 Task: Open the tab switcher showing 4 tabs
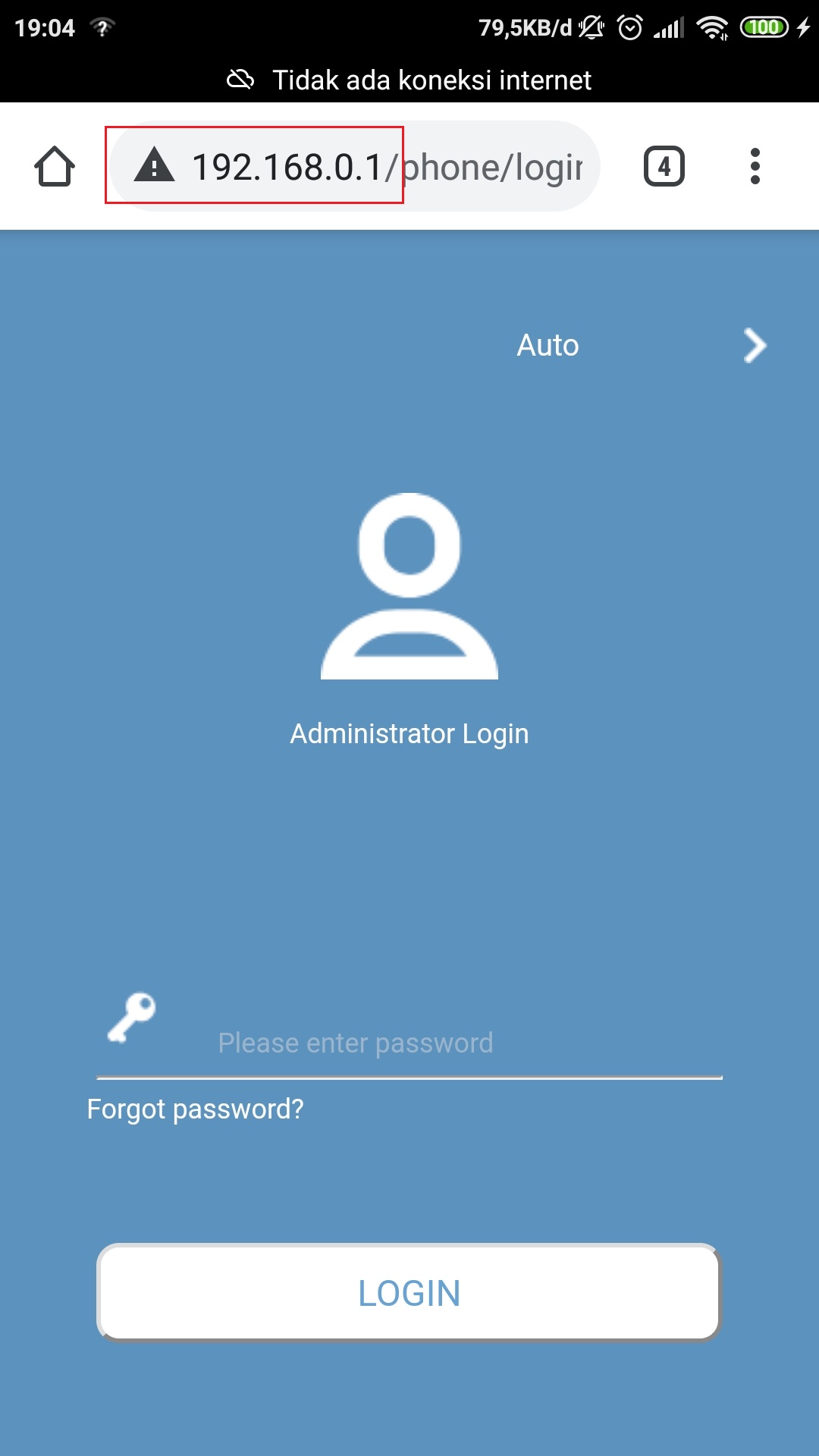pos(664,167)
